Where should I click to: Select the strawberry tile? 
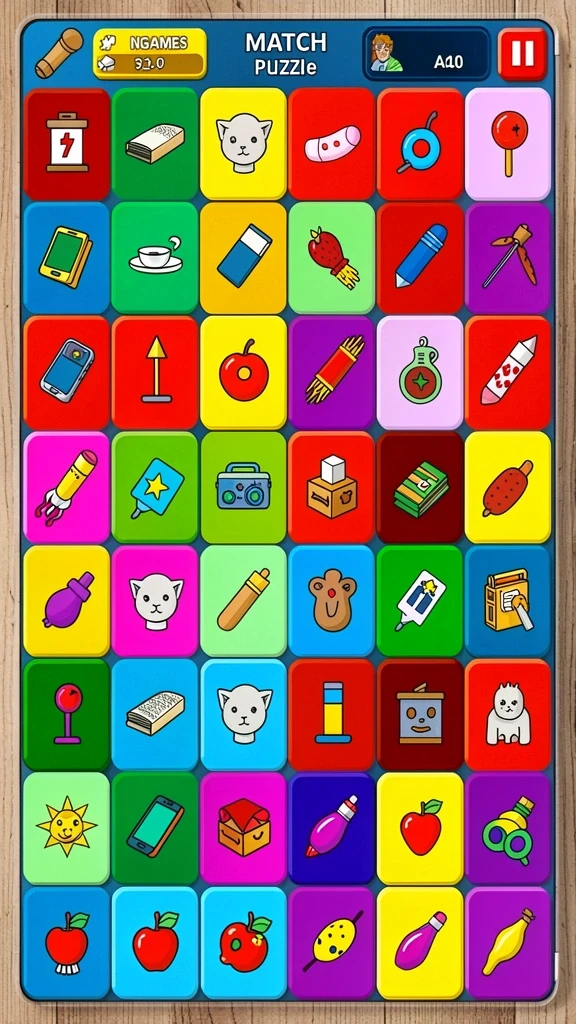tap(332, 257)
